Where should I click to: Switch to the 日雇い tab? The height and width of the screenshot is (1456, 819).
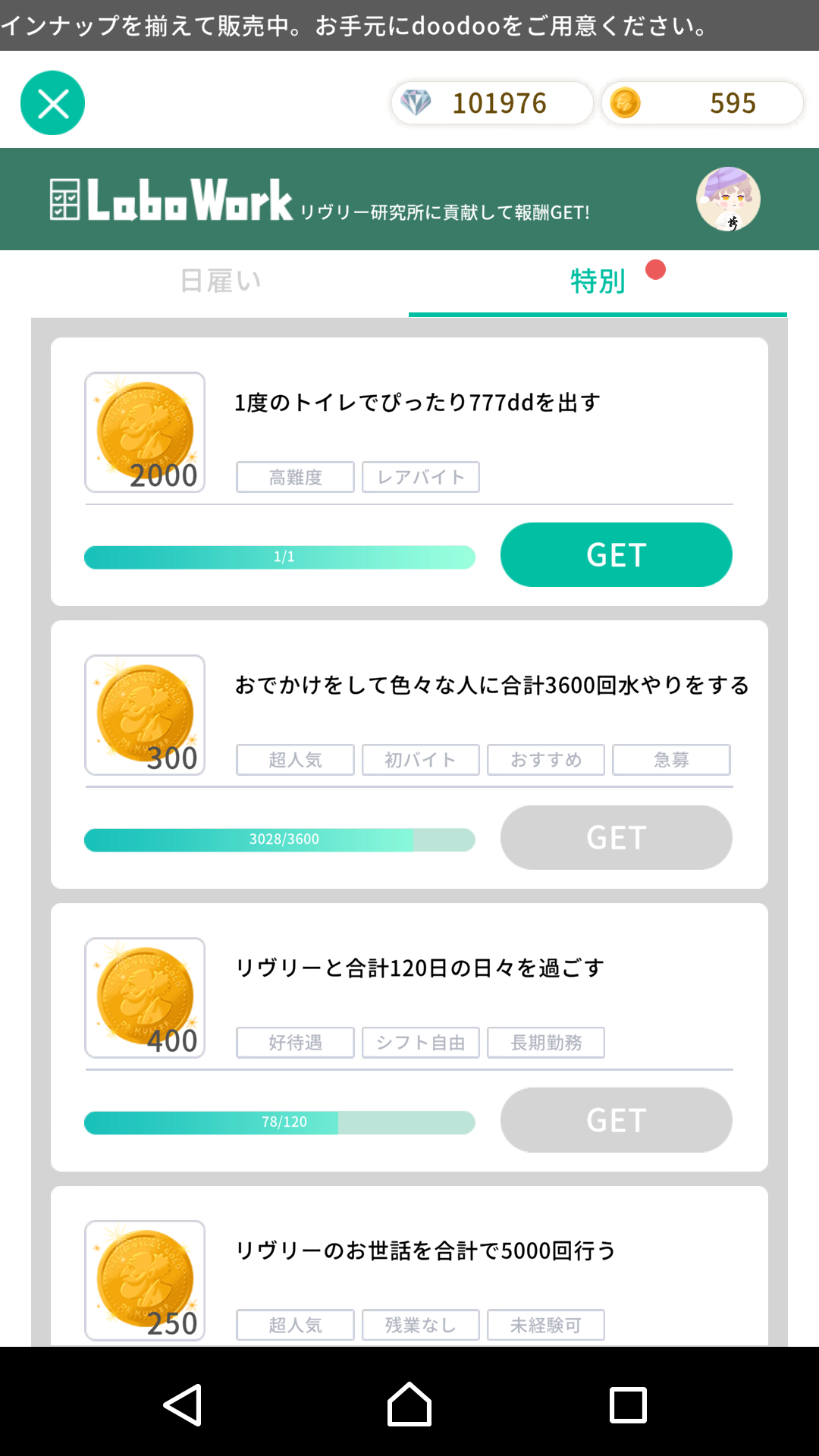[220, 281]
